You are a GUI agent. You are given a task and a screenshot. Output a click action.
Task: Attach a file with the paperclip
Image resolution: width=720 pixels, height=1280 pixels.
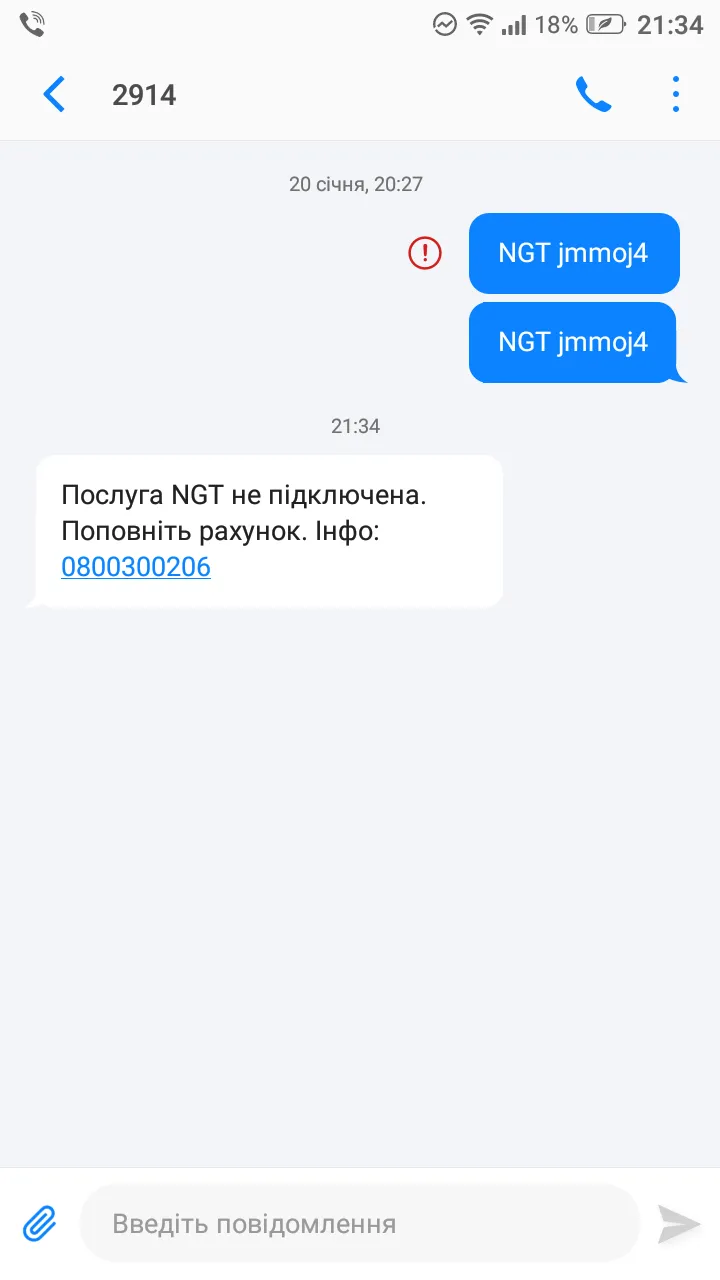click(40, 1223)
